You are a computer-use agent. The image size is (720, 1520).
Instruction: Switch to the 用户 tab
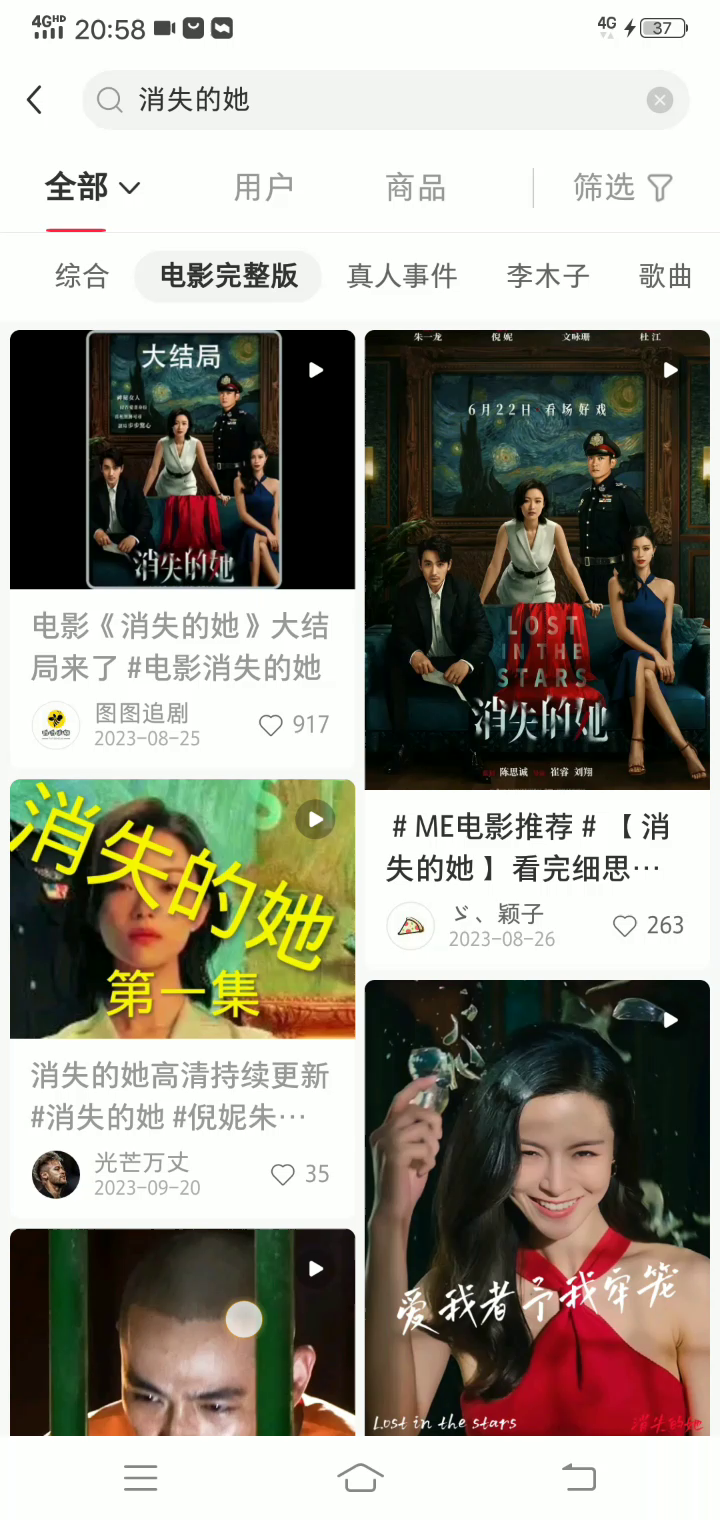263,188
